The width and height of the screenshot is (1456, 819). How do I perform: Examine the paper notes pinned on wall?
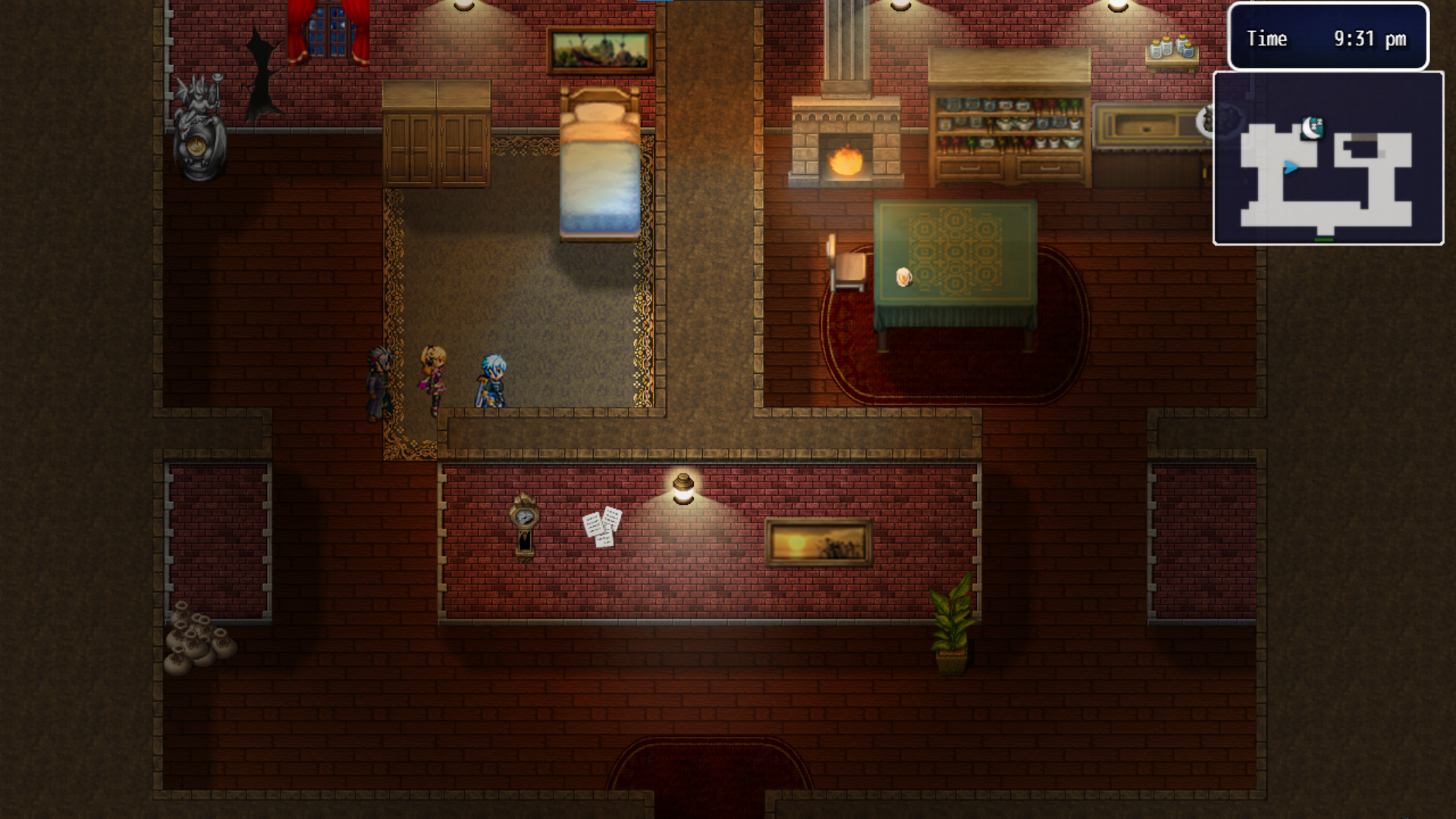tap(602, 526)
